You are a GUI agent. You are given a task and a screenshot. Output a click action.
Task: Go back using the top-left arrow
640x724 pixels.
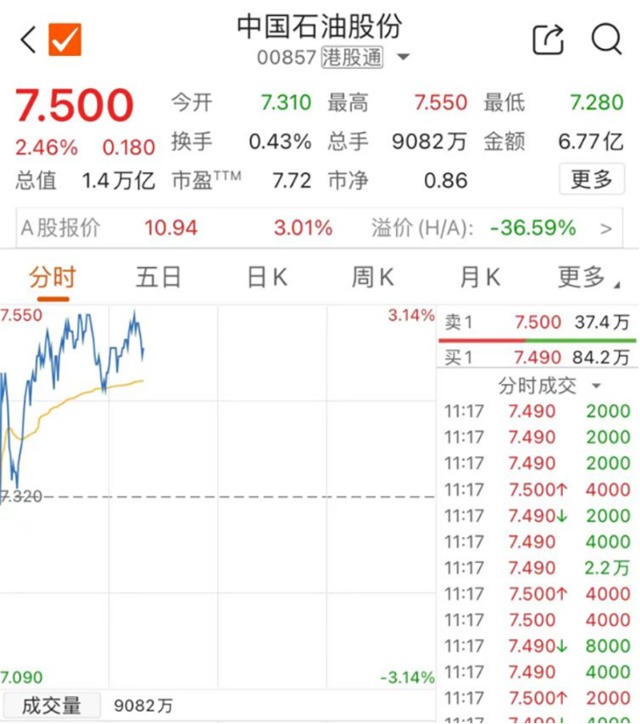(28, 39)
